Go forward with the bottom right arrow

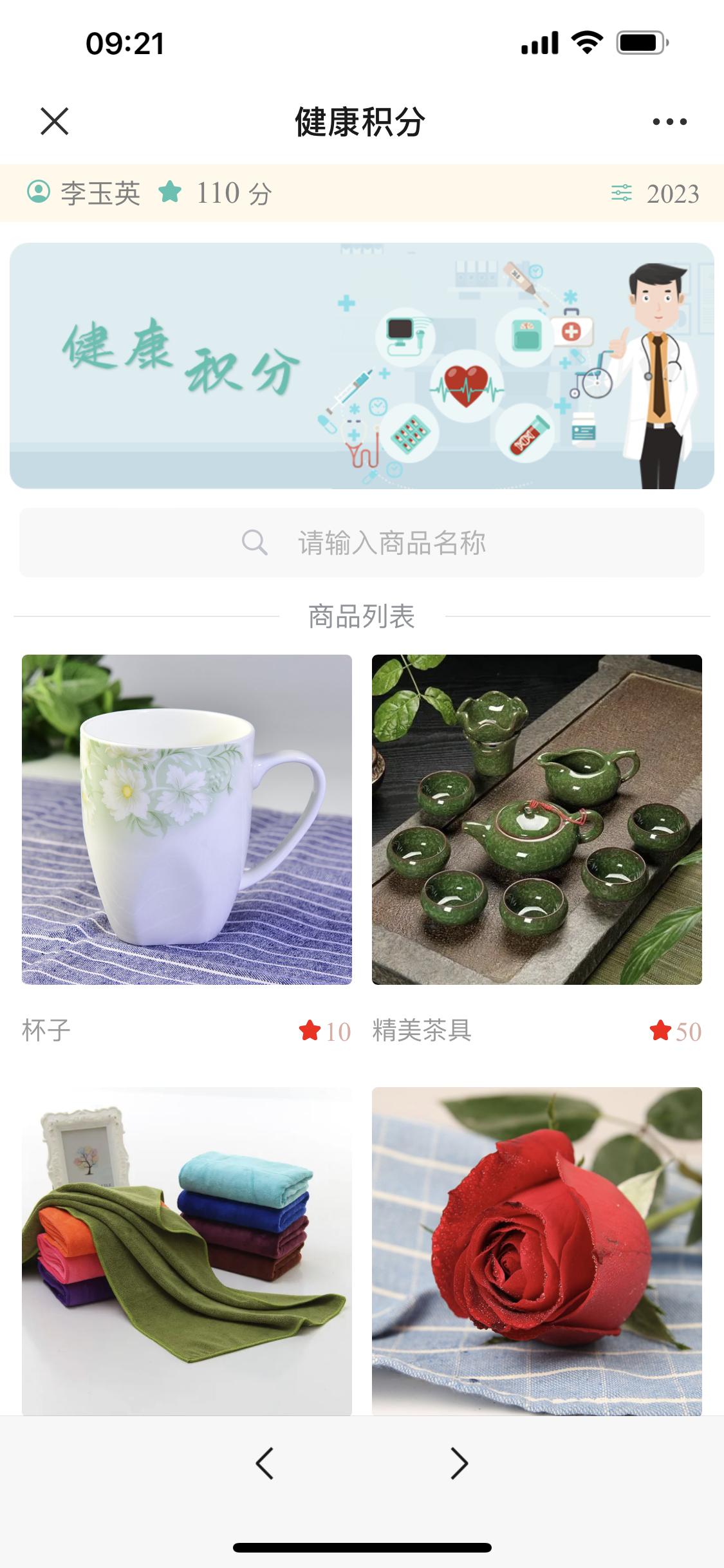pyautogui.click(x=459, y=1463)
